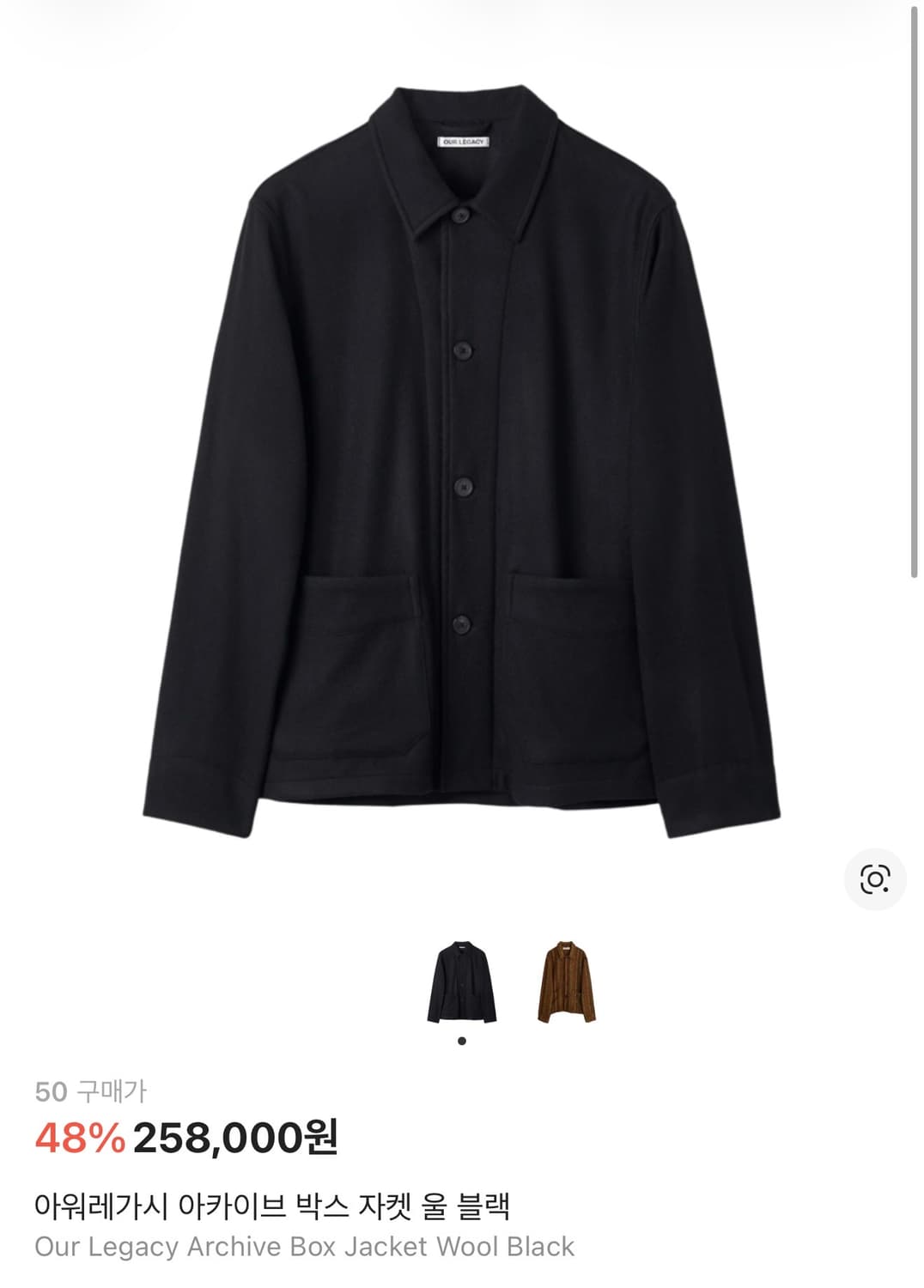Open the visual image search icon
The width and height of the screenshot is (924, 1288).
coord(874,879)
